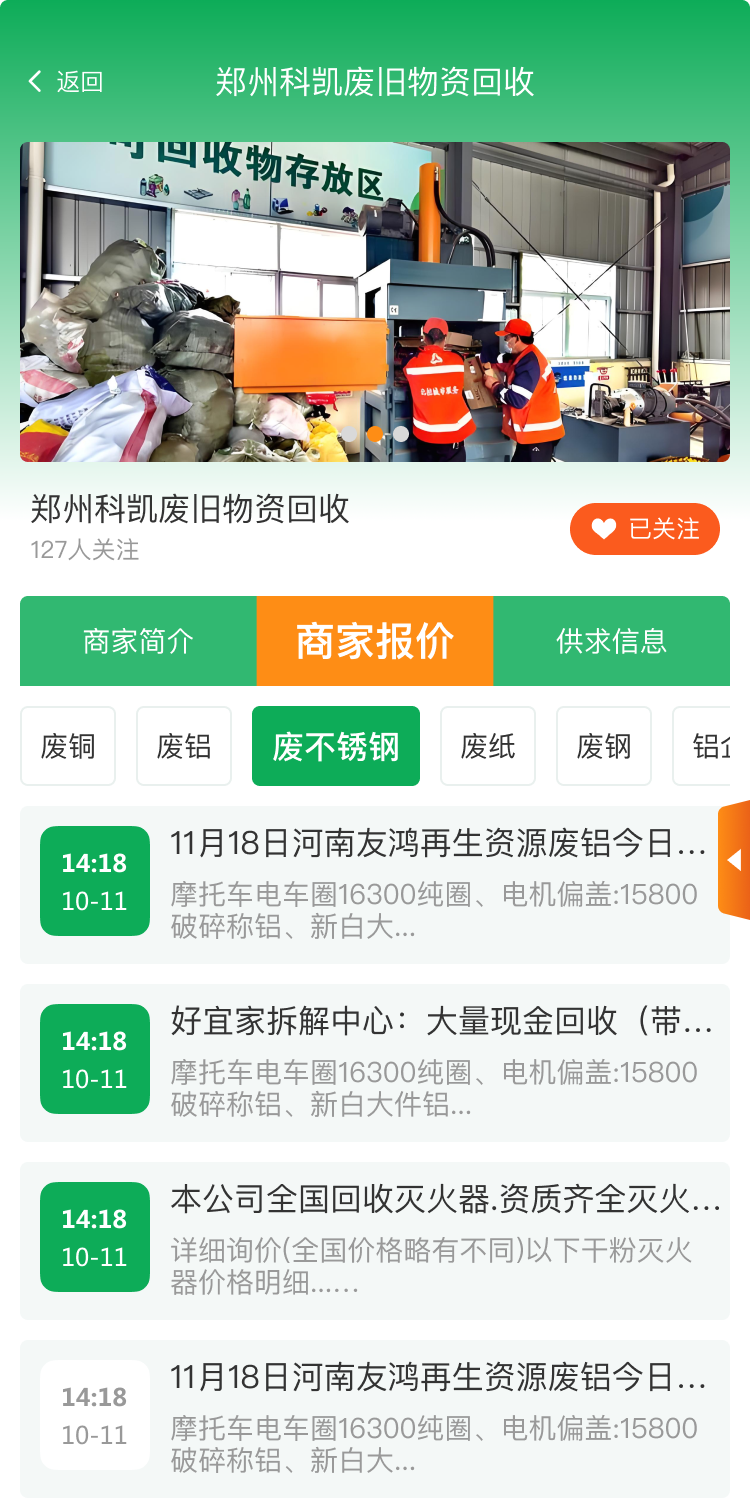Click the white 14:18 badge on bottom listing

(x=94, y=1413)
